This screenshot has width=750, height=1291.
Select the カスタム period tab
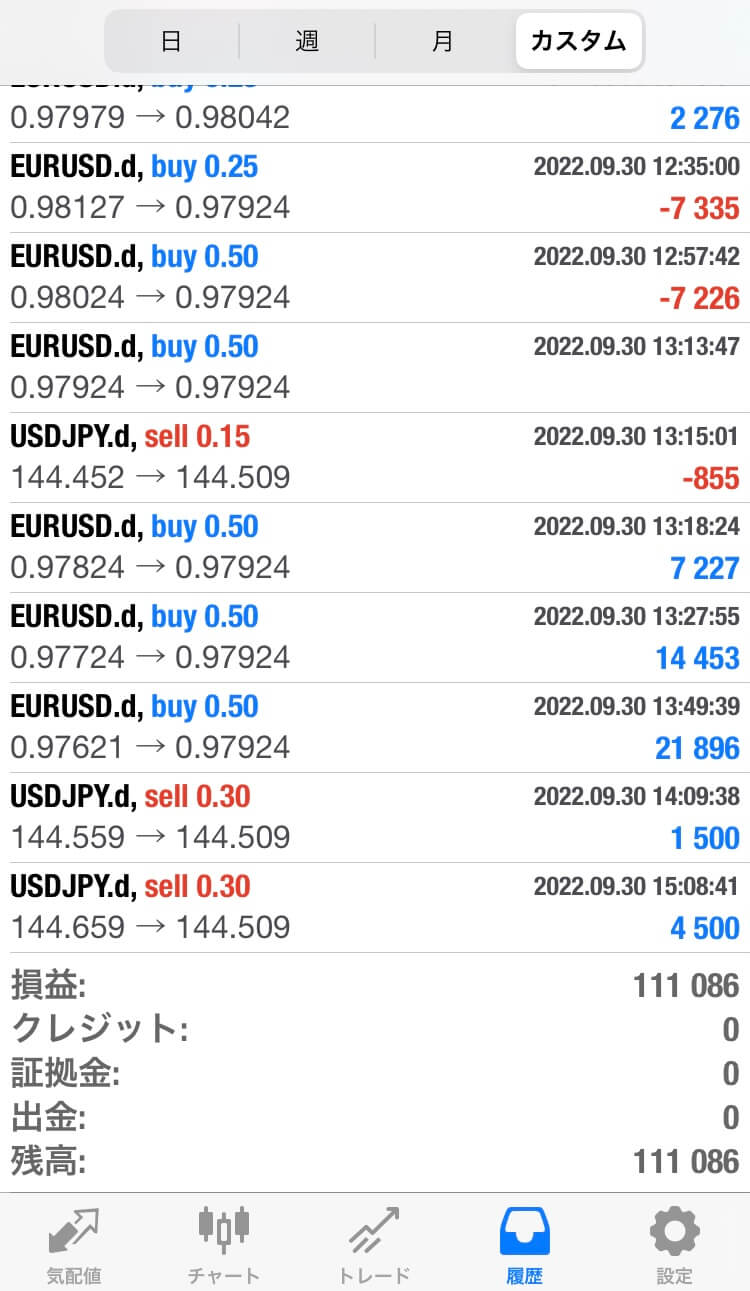[x=578, y=41]
